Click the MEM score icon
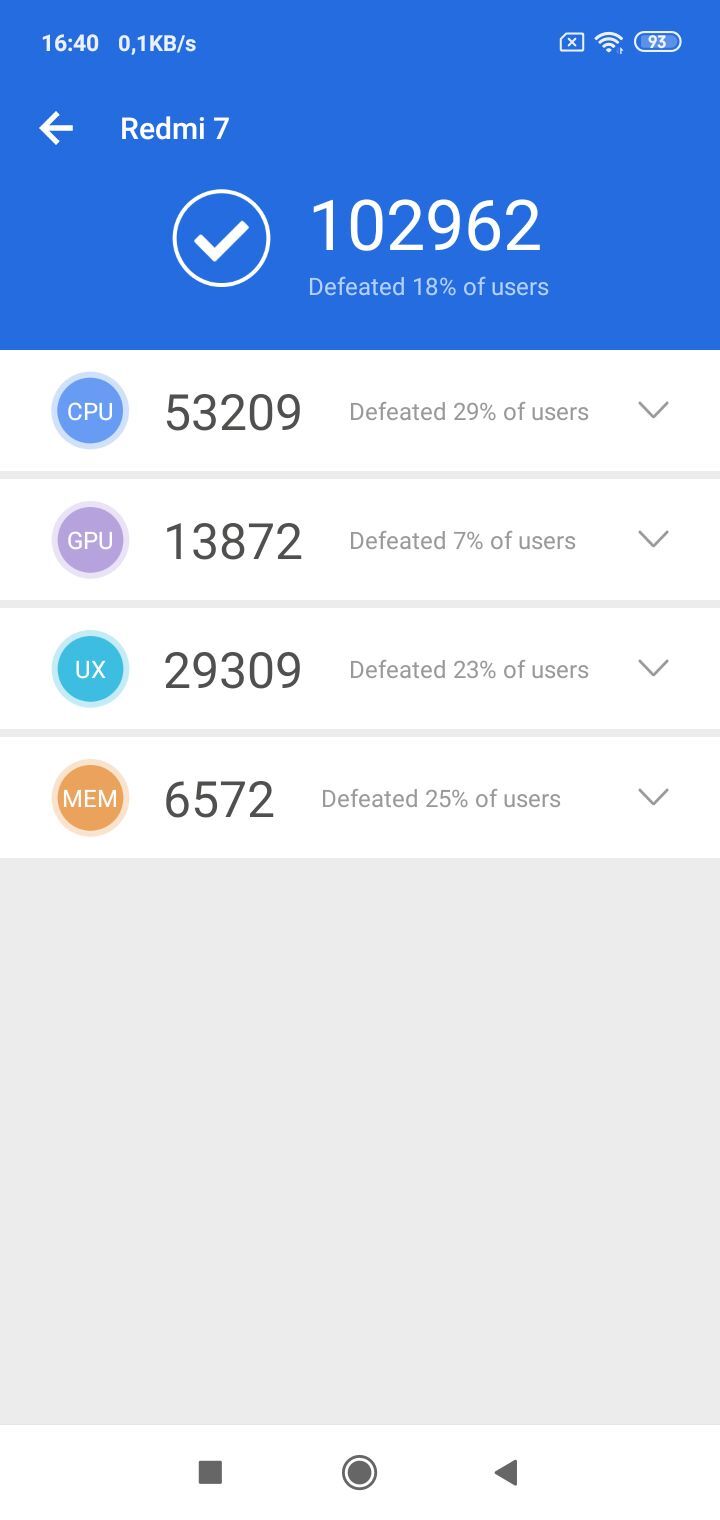The image size is (720, 1520). (x=90, y=797)
